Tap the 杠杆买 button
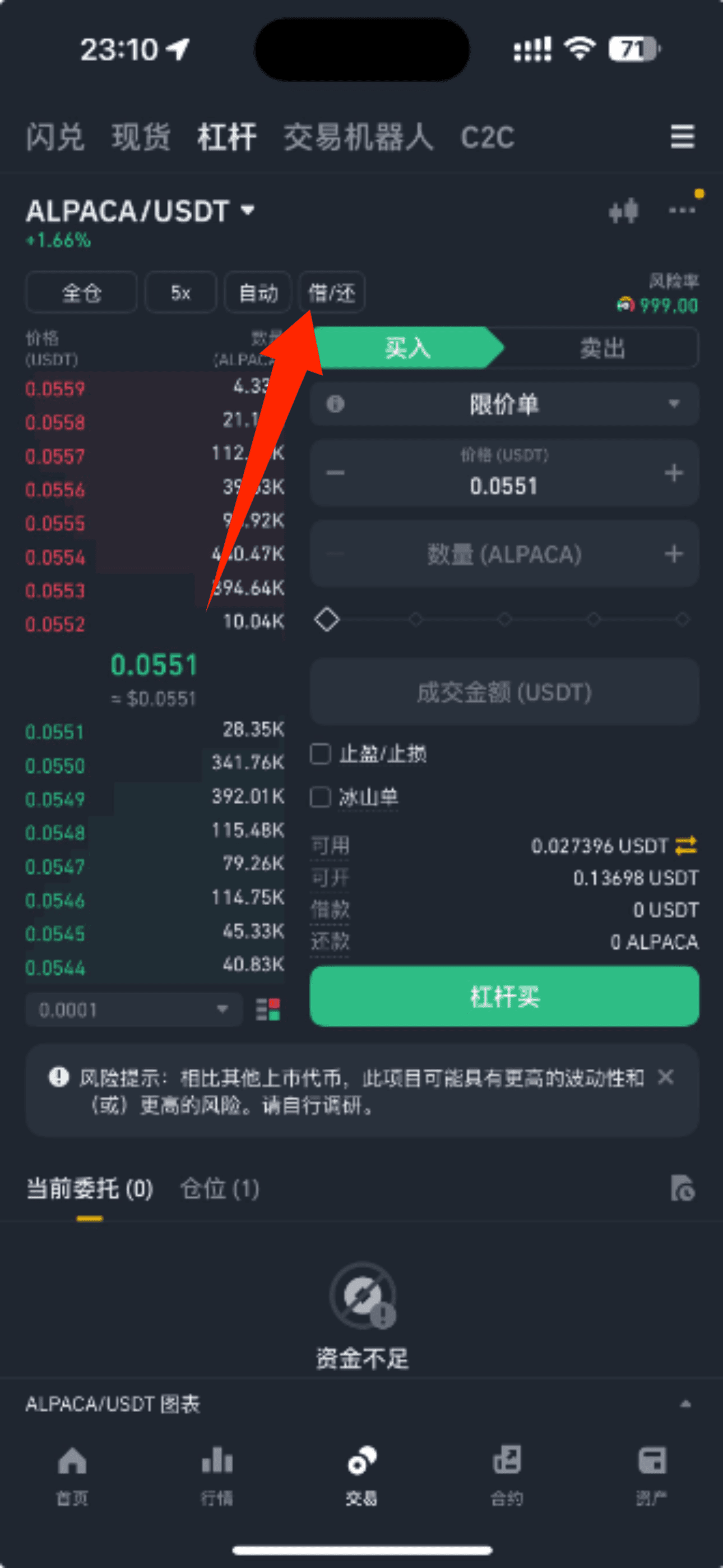The image size is (723, 1568). tap(504, 997)
